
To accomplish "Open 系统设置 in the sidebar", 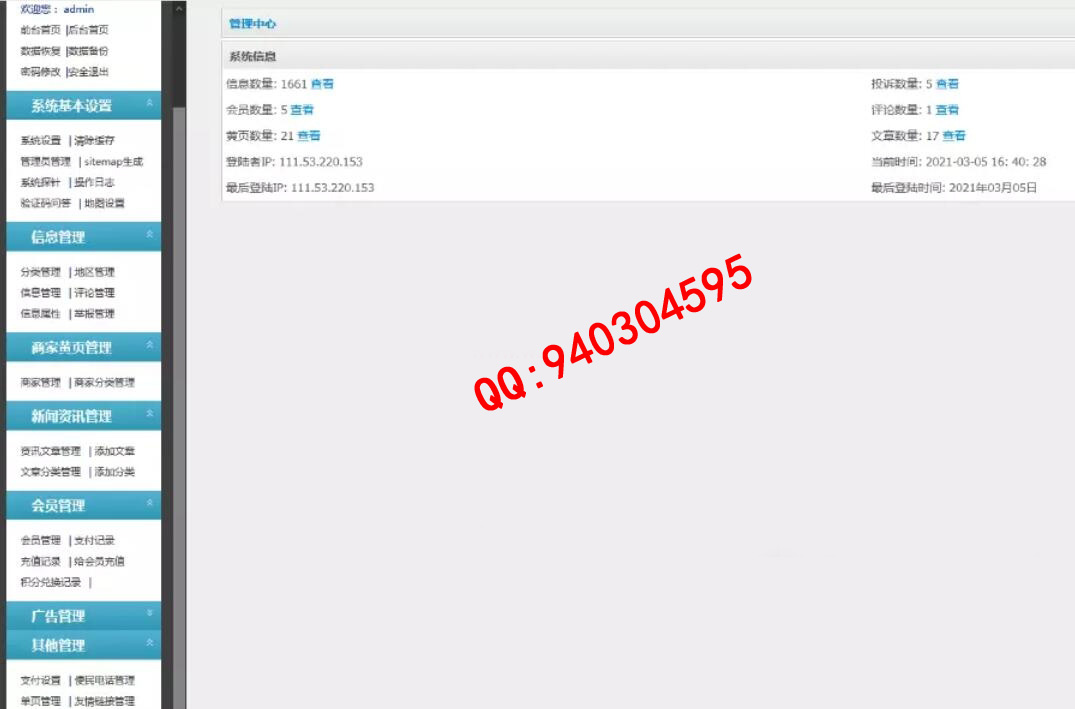I will pyautogui.click(x=40, y=141).
